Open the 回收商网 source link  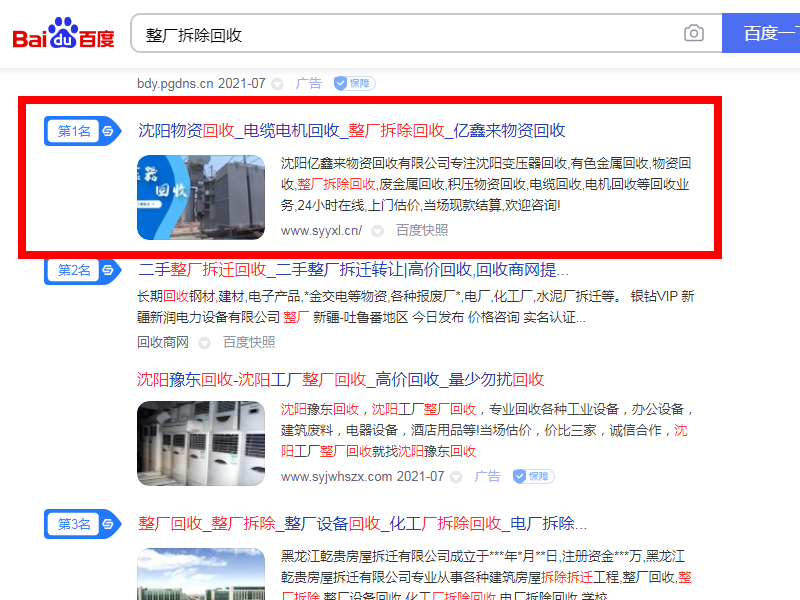click(163, 342)
